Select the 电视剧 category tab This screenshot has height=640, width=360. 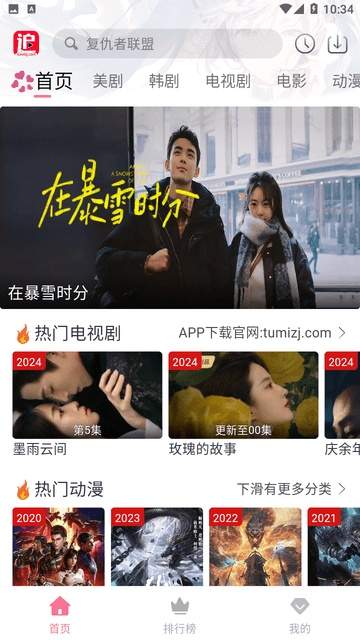point(228,81)
